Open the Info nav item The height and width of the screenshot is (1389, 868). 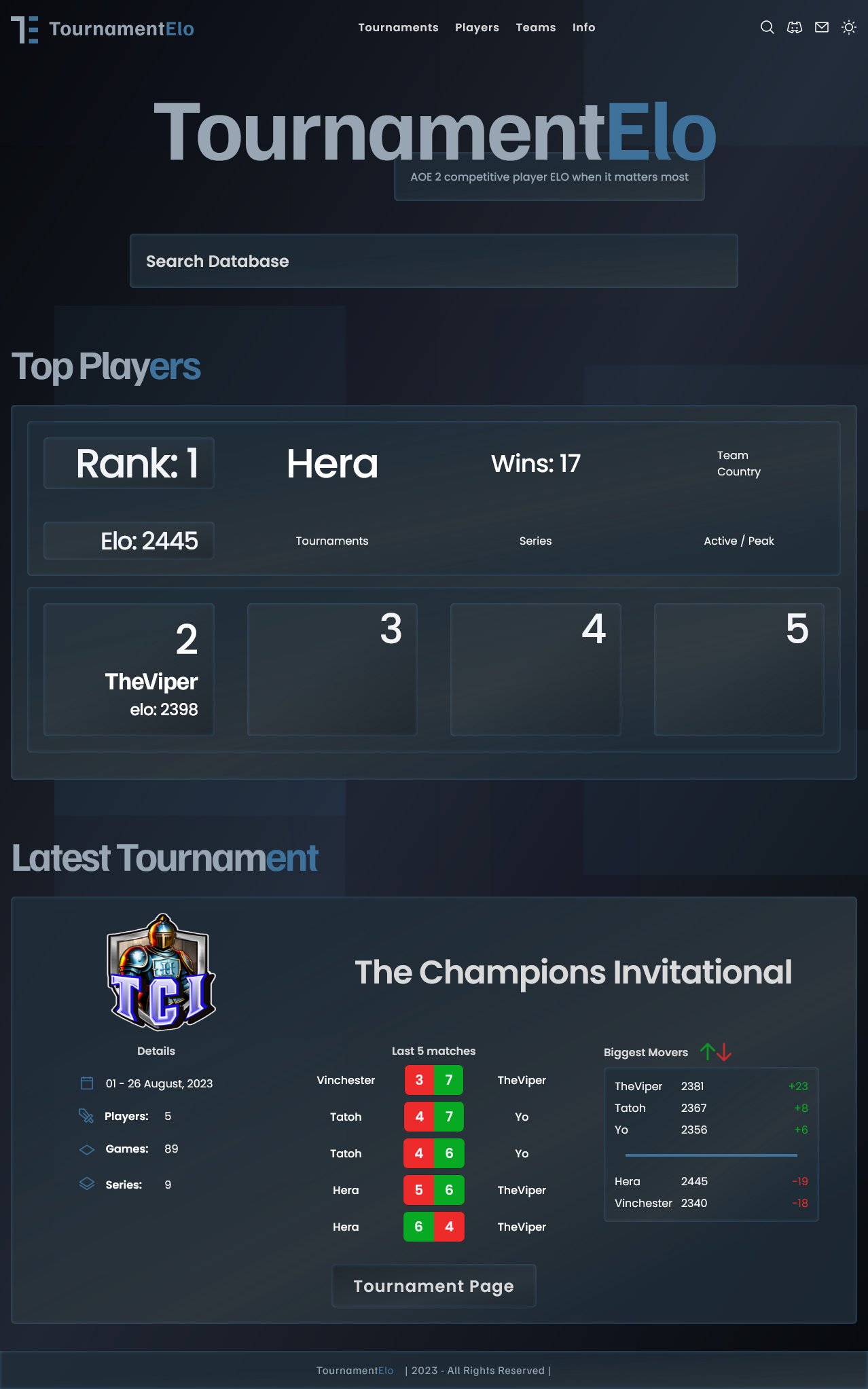[x=583, y=27]
